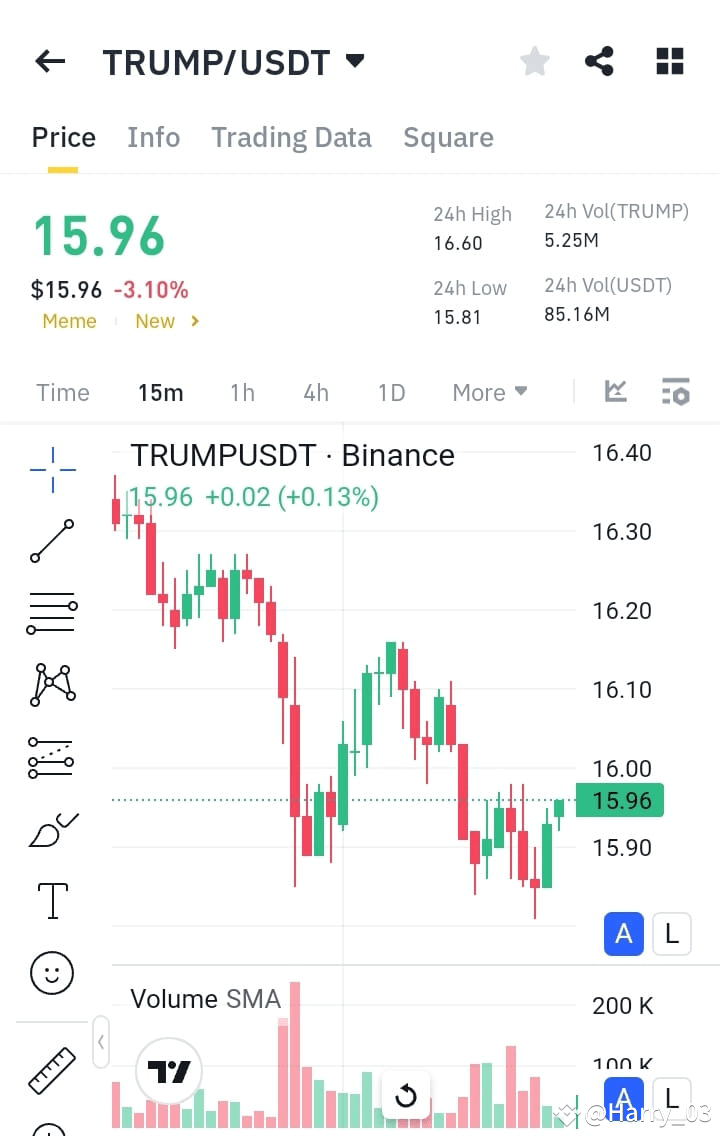Open the emoji sticker tool
This screenshot has height=1136, width=720.
[50, 973]
